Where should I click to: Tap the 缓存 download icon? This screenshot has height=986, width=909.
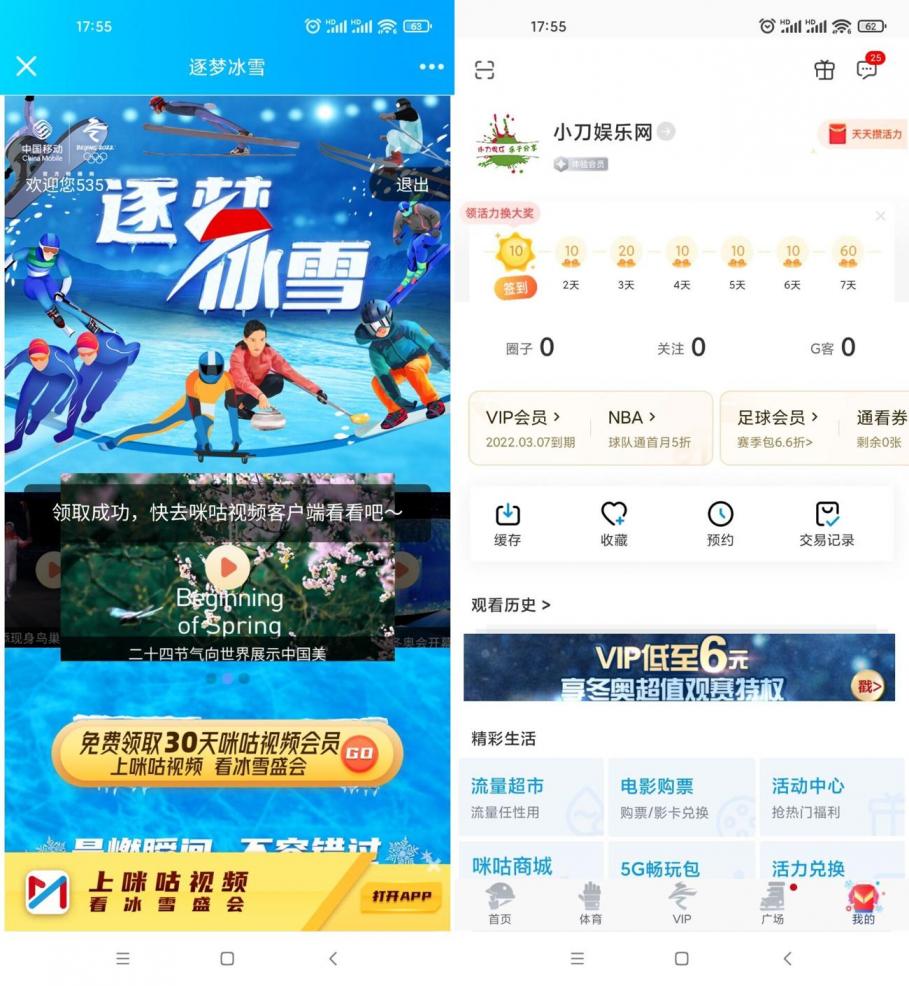[x=506, y=513]
